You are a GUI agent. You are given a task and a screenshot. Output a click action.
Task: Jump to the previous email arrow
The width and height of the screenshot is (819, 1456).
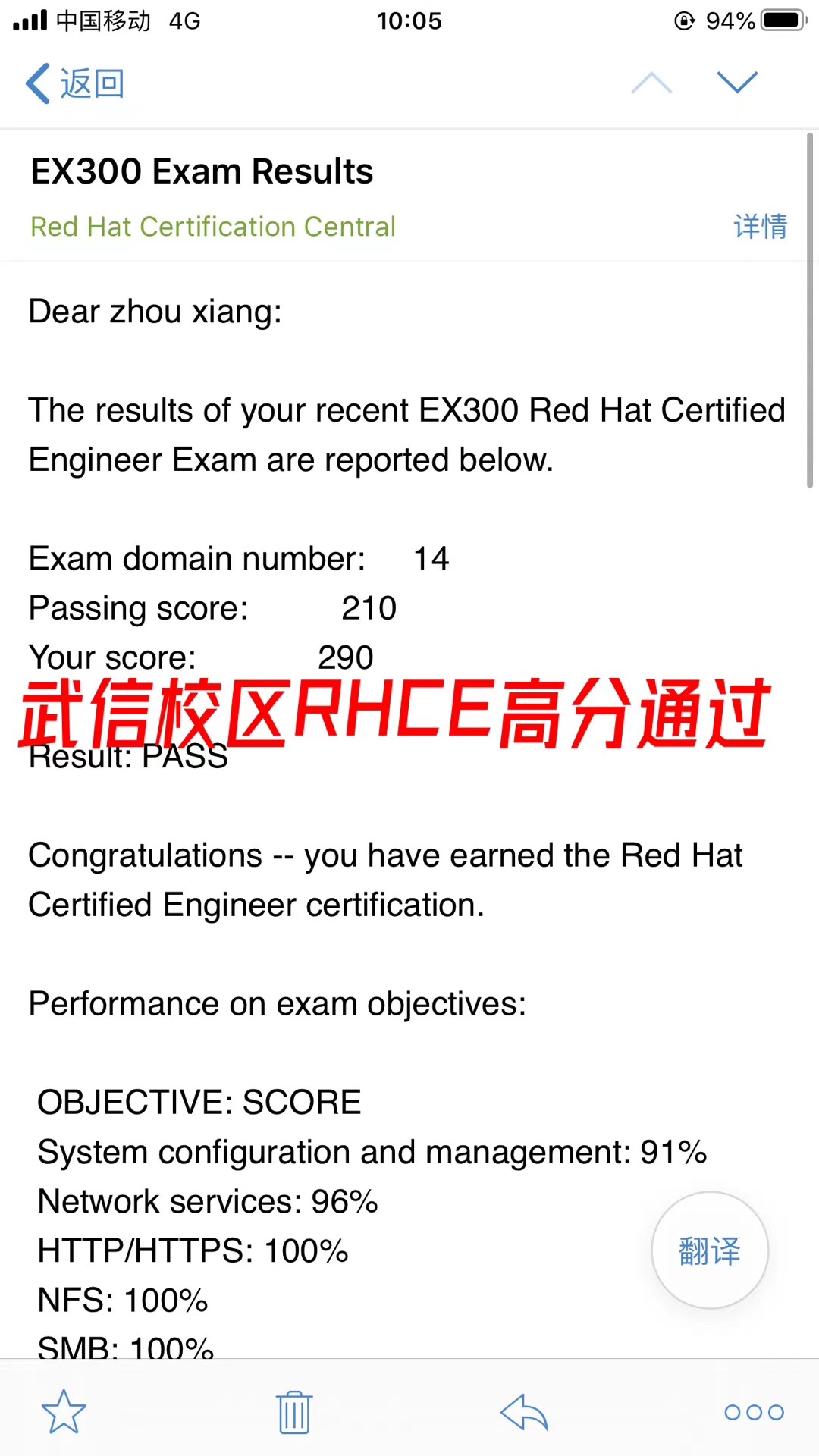point(651,83)
